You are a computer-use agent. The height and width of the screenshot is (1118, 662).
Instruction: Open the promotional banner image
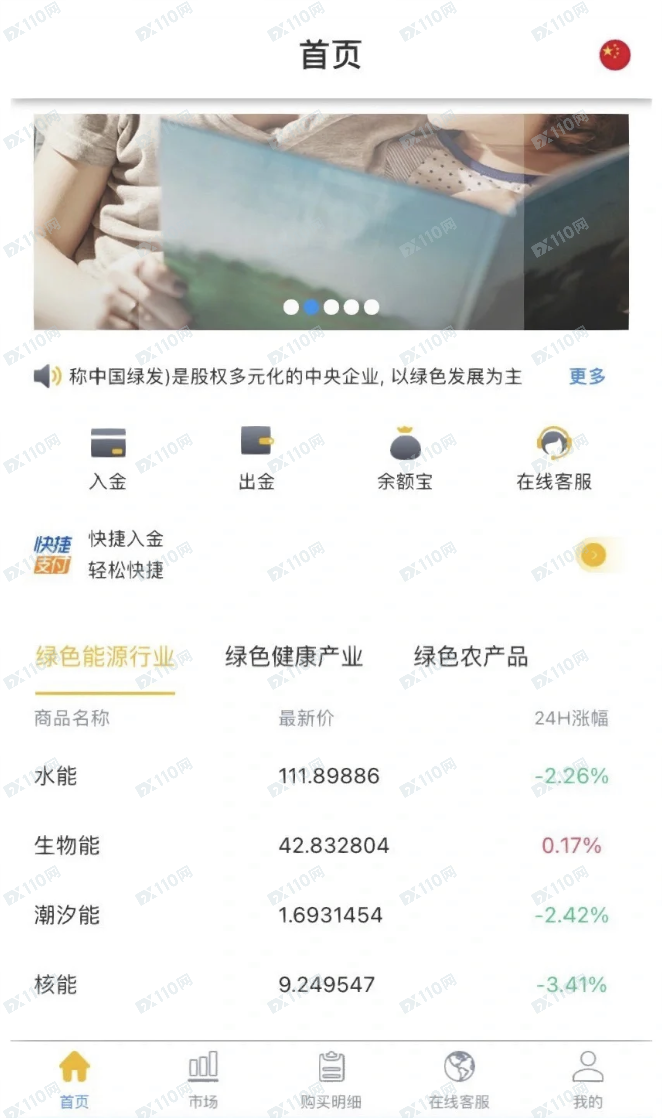click(331, 221)
